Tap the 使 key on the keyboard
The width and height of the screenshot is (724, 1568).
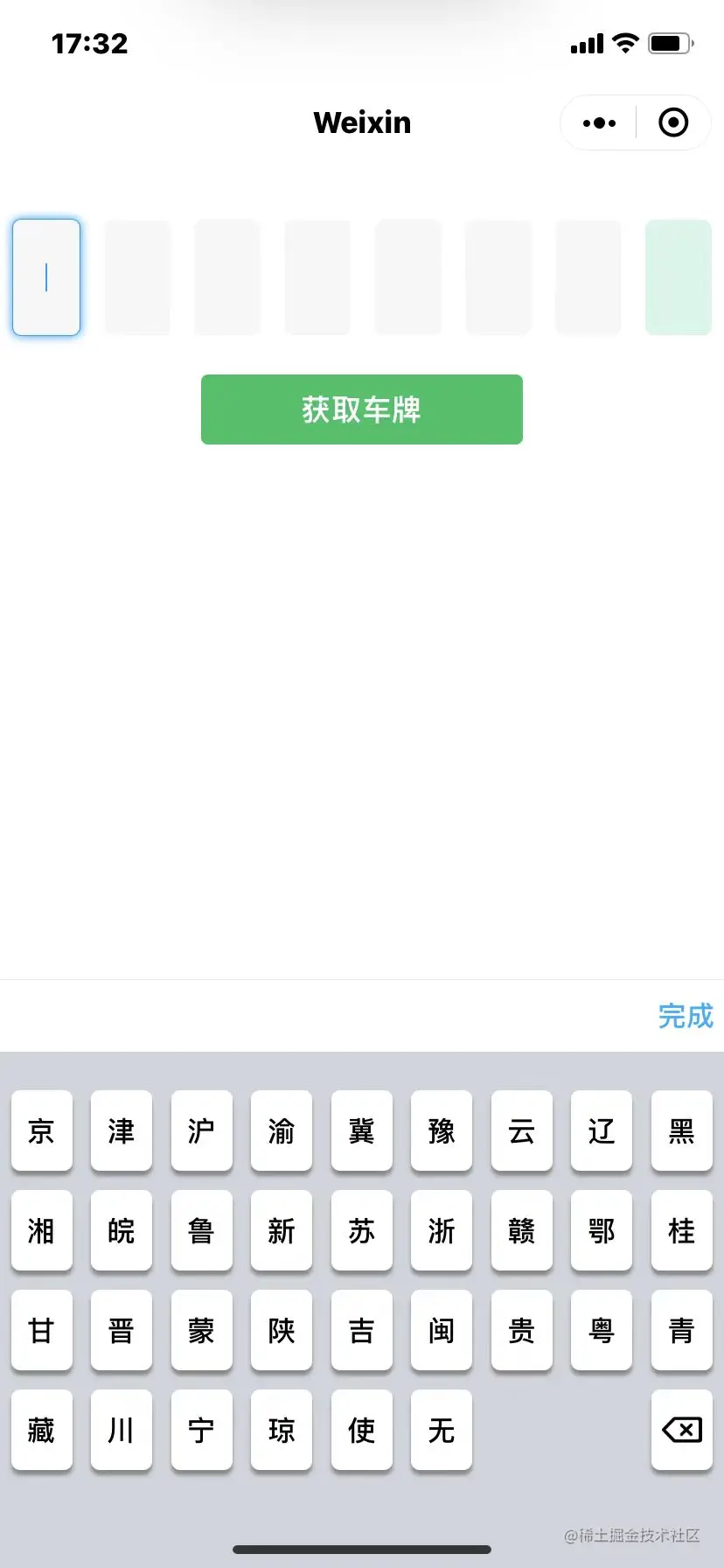tap(361, 1431)
